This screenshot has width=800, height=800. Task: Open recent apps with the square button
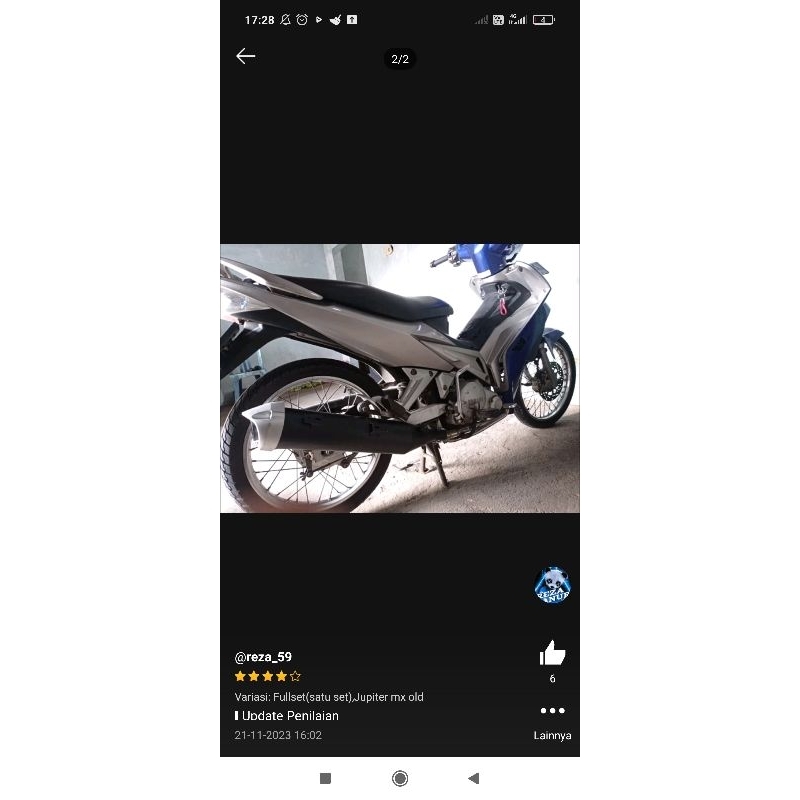coord(325,778)
